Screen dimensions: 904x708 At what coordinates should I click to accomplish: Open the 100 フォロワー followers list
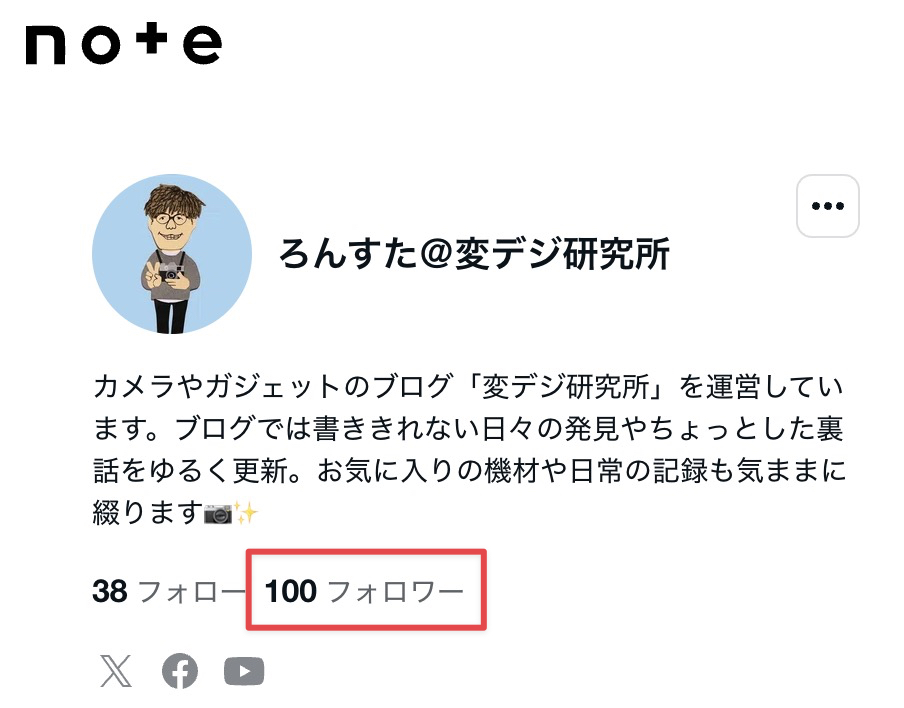(x=365, y=592)
